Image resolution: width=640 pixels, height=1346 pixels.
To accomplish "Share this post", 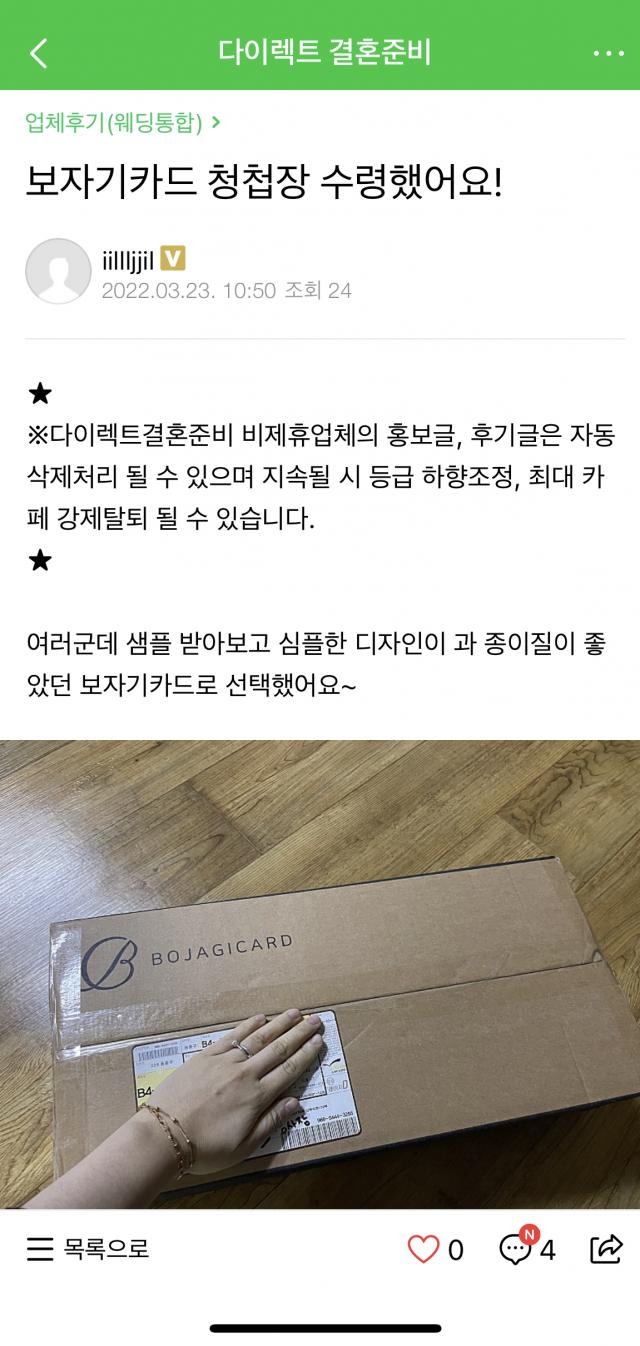I will [606, 1248].
